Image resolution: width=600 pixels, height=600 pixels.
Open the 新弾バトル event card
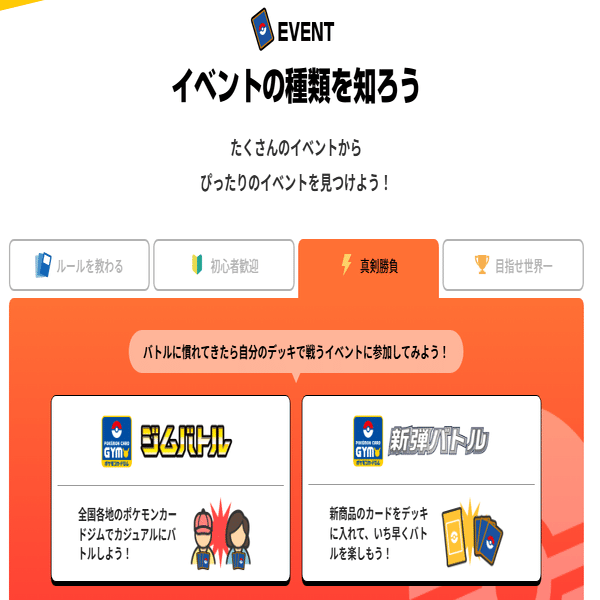[421, 488]
